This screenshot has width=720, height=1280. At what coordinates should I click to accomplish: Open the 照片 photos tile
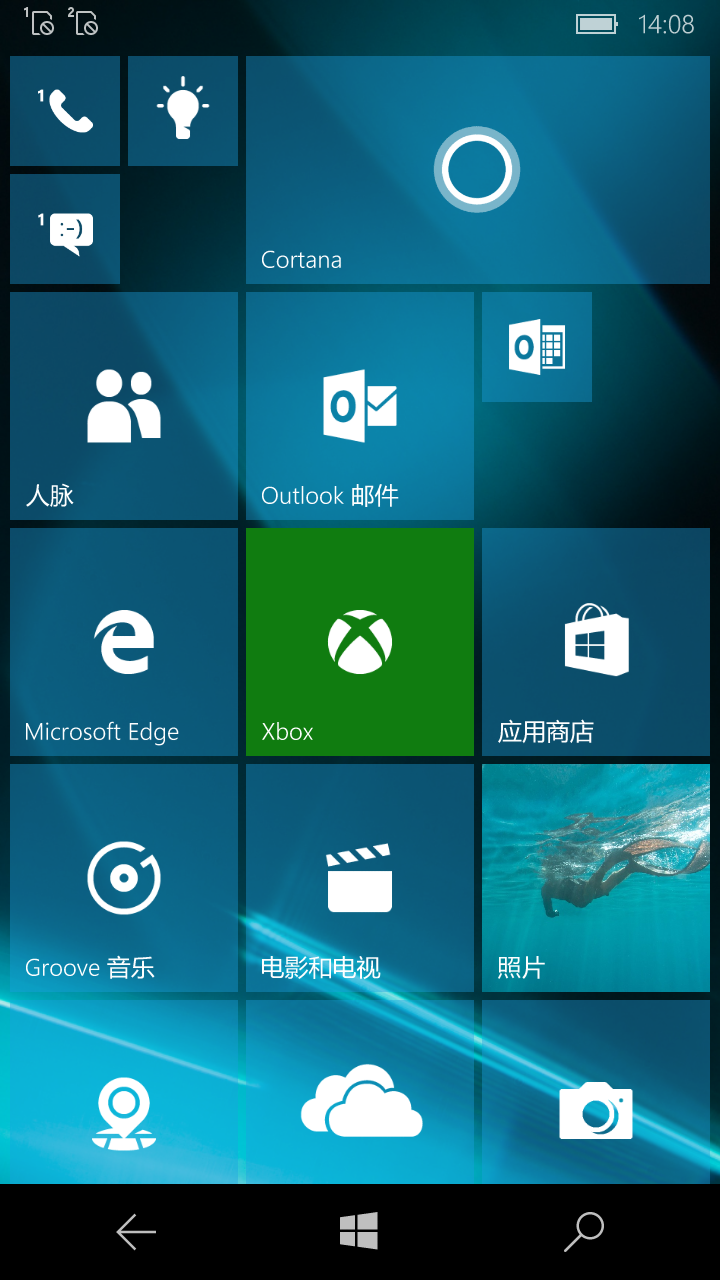point(596,878)
